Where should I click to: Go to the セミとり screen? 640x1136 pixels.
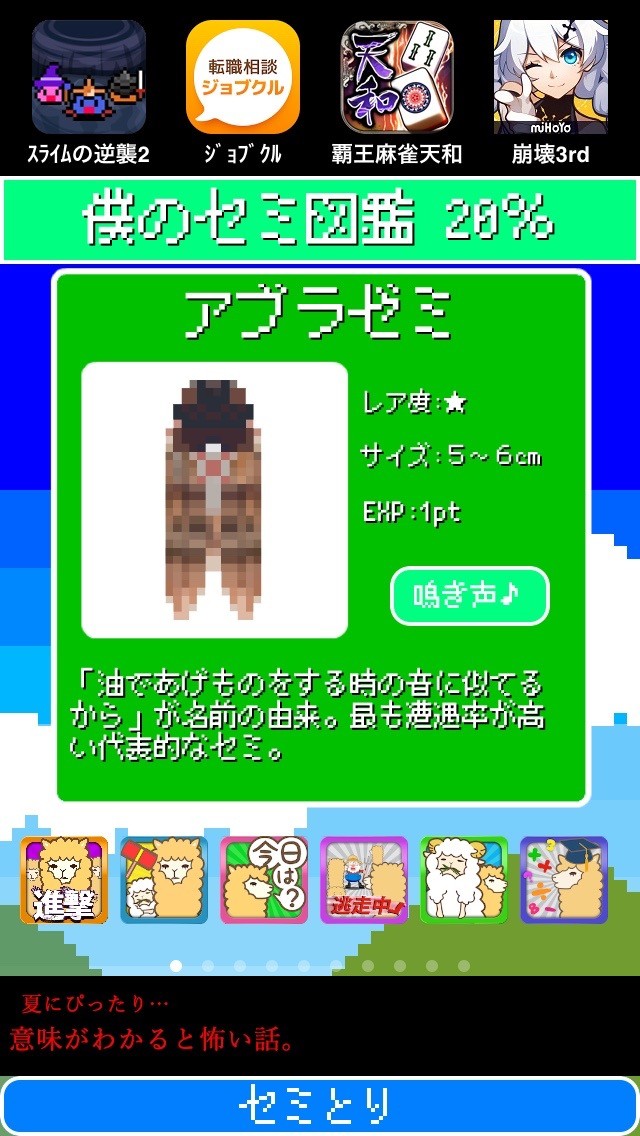click(x=320, y=1105)
